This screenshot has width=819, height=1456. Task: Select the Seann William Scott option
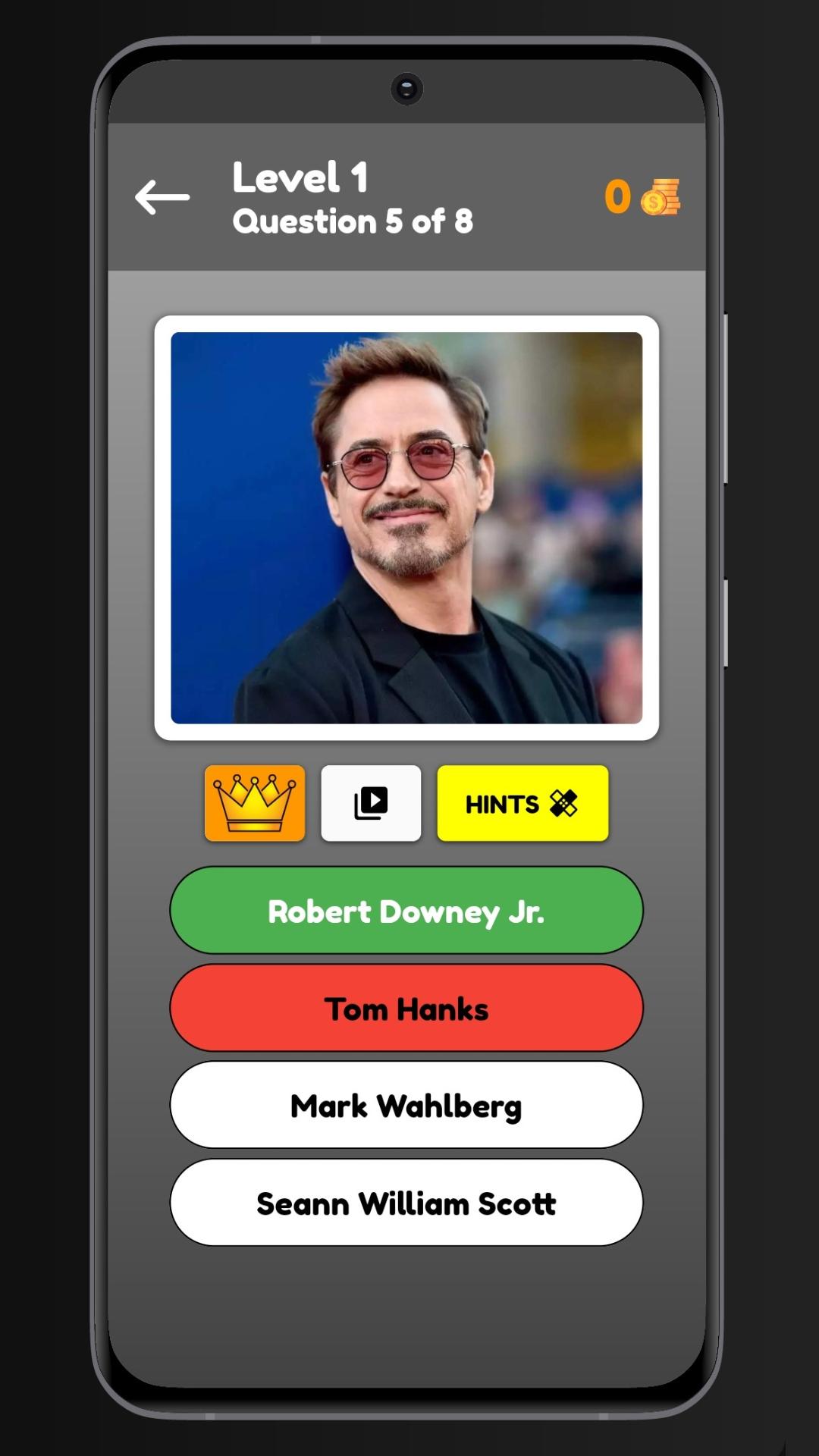point(406,1203)
